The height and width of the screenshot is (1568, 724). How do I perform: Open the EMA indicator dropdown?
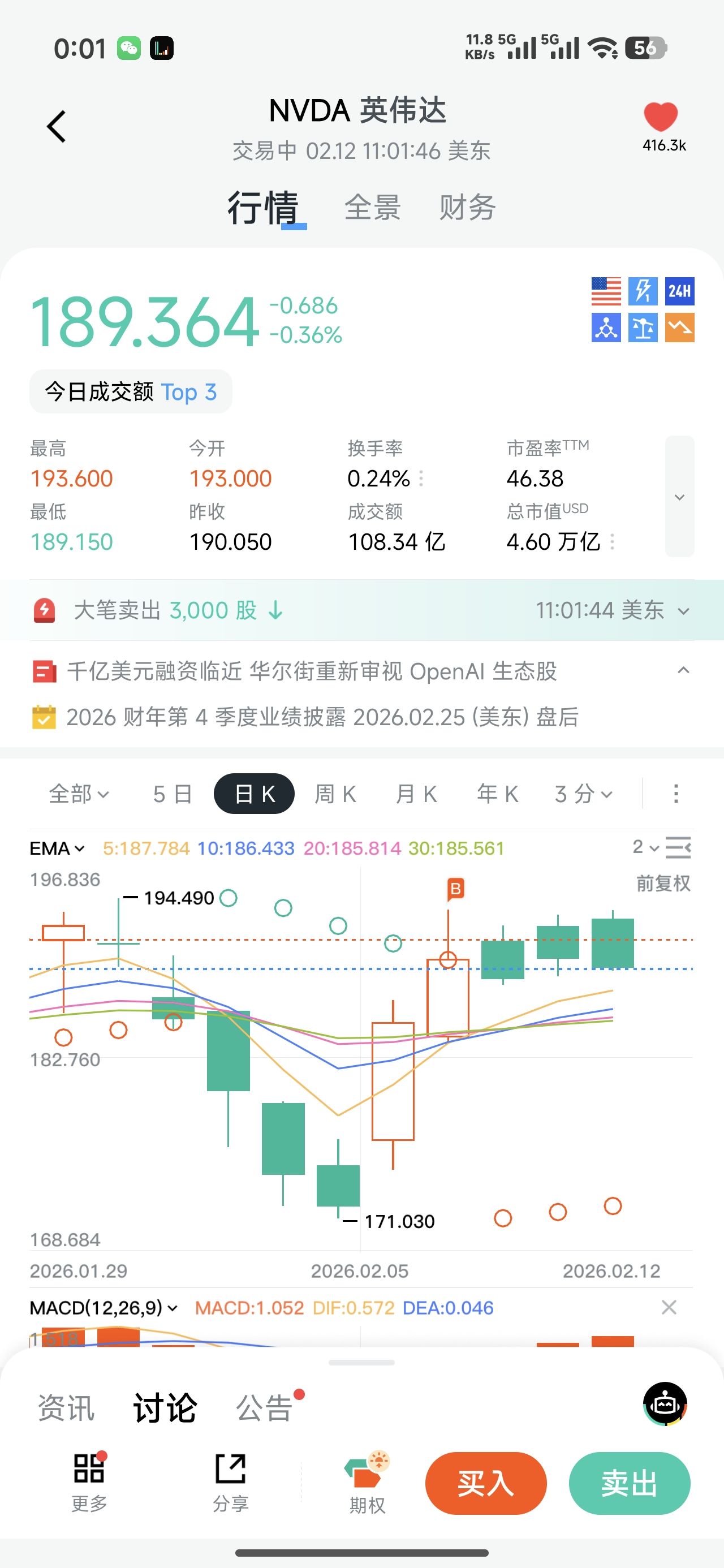pyautogui.click(x=57, y=848)
